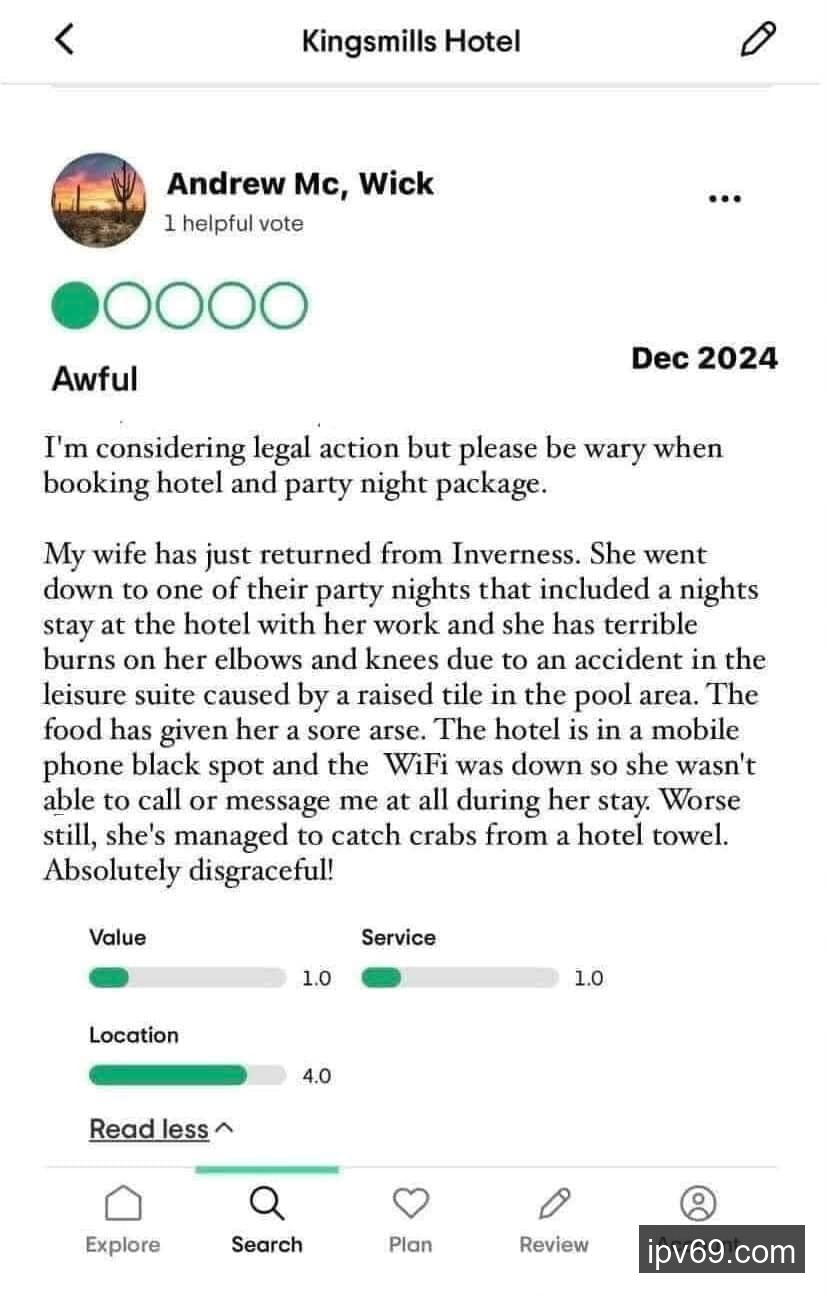The height and width of the screenshot is (1296, 828).
Task: Open the overflow menu on Andrew Mc's review
Action: point(724,198)
